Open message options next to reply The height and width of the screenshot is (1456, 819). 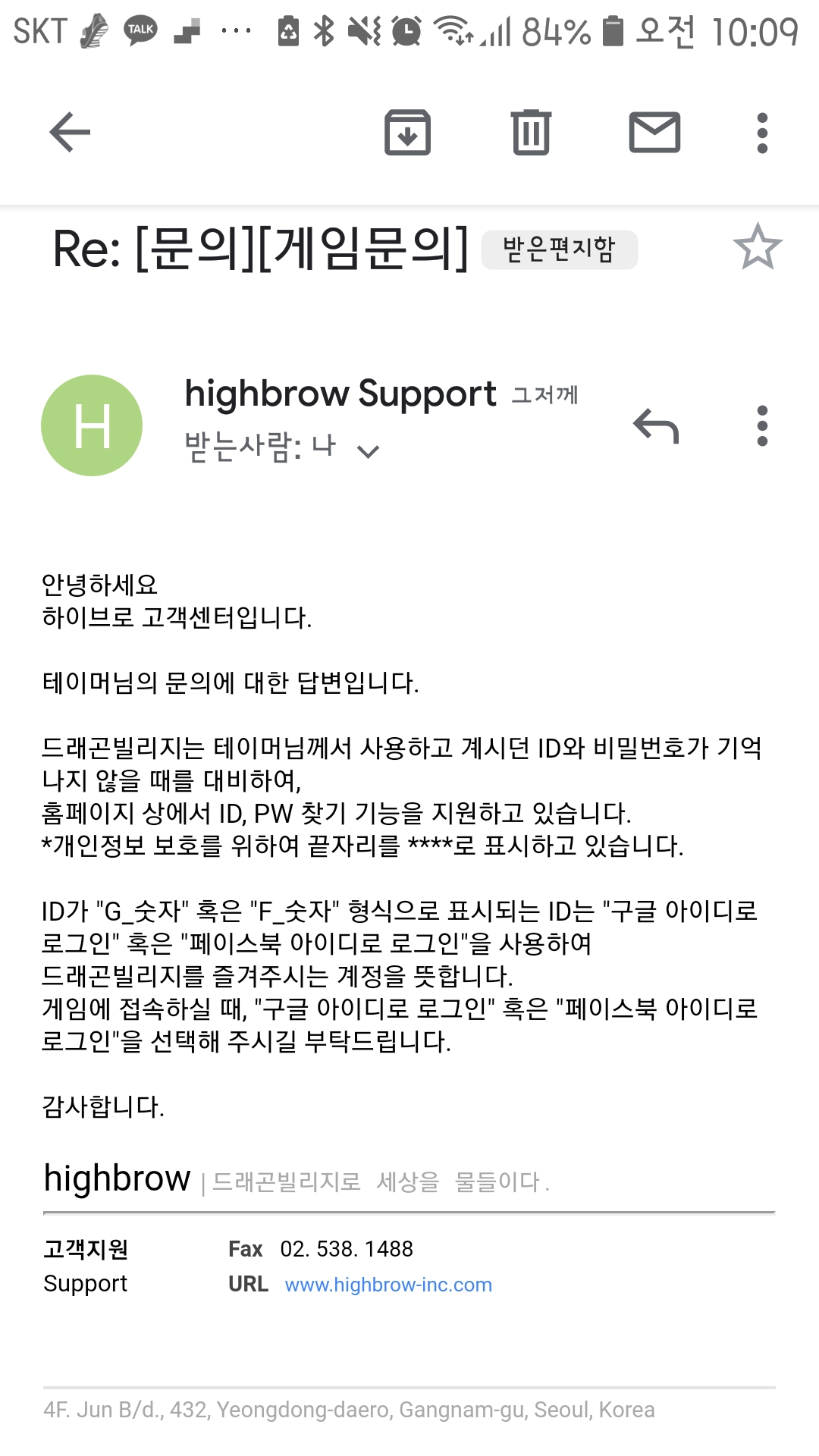(762, 425)
